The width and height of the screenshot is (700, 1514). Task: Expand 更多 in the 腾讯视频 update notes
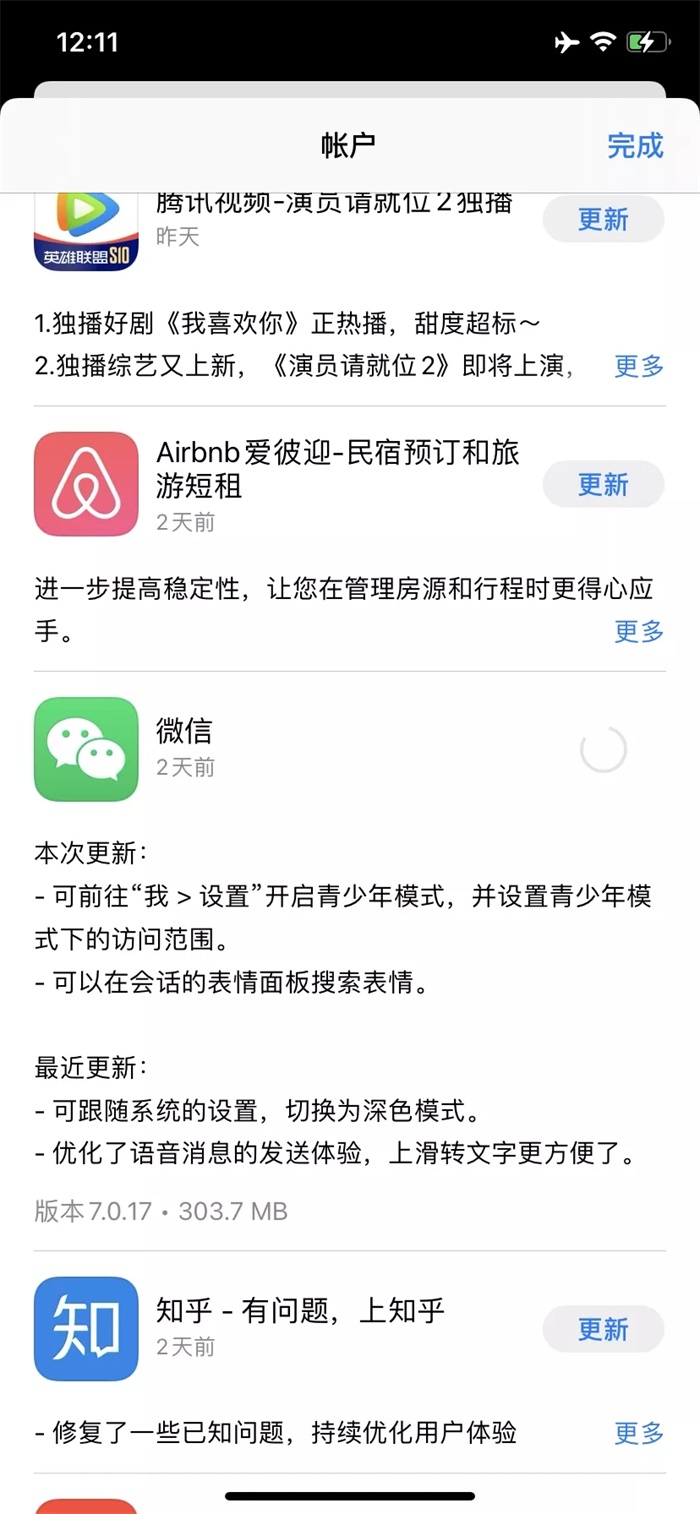click(639, 366)
